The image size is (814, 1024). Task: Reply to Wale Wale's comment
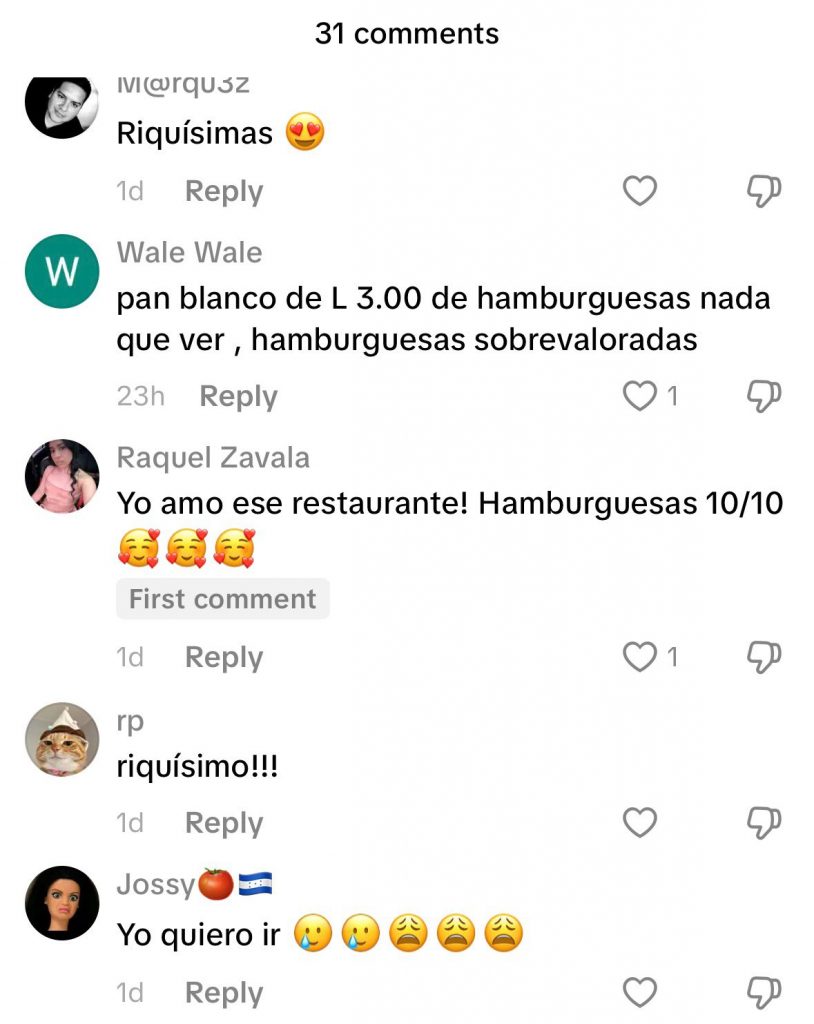(238, 396)
